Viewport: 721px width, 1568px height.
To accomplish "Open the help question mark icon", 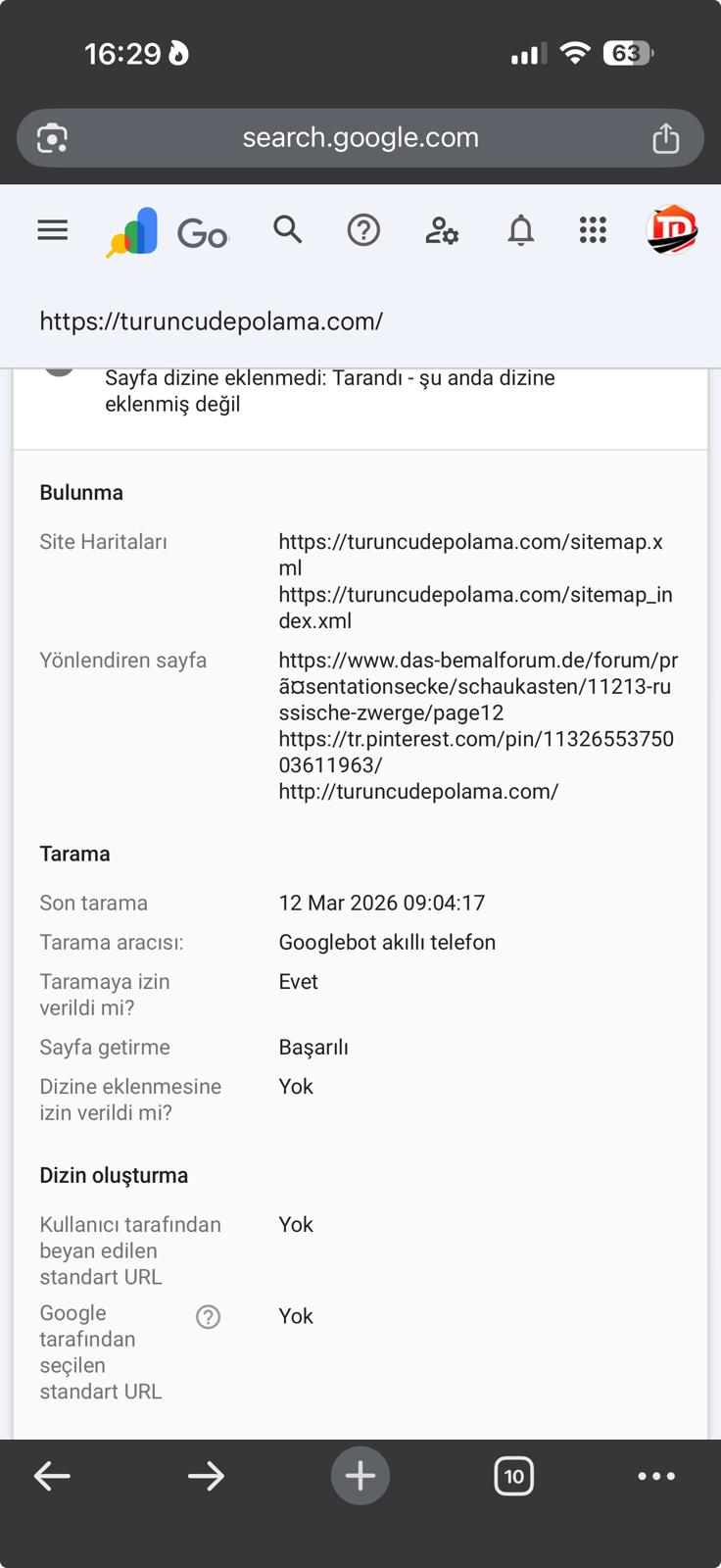I will pyautogui.click(x=363, y=230).
